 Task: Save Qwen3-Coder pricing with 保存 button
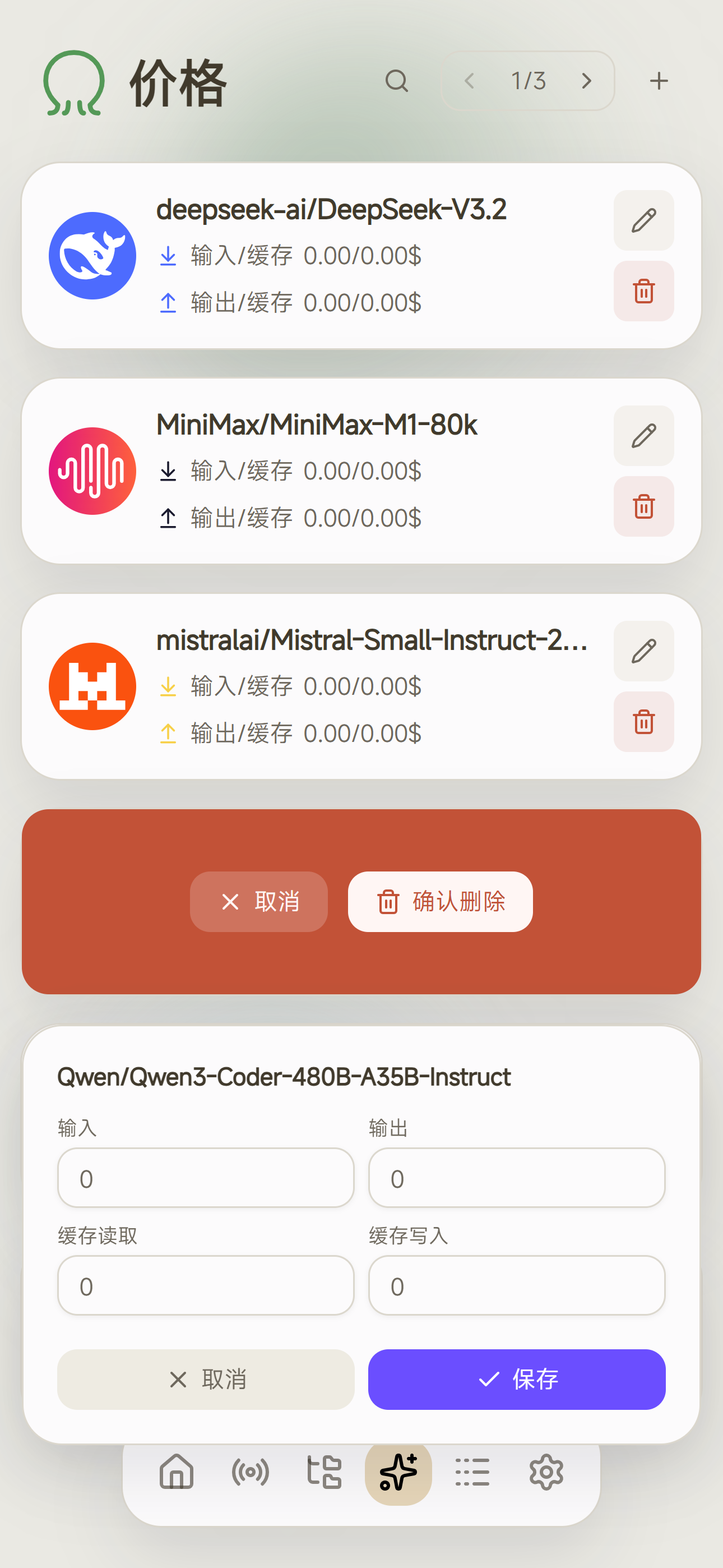(x=517, y=1380)
